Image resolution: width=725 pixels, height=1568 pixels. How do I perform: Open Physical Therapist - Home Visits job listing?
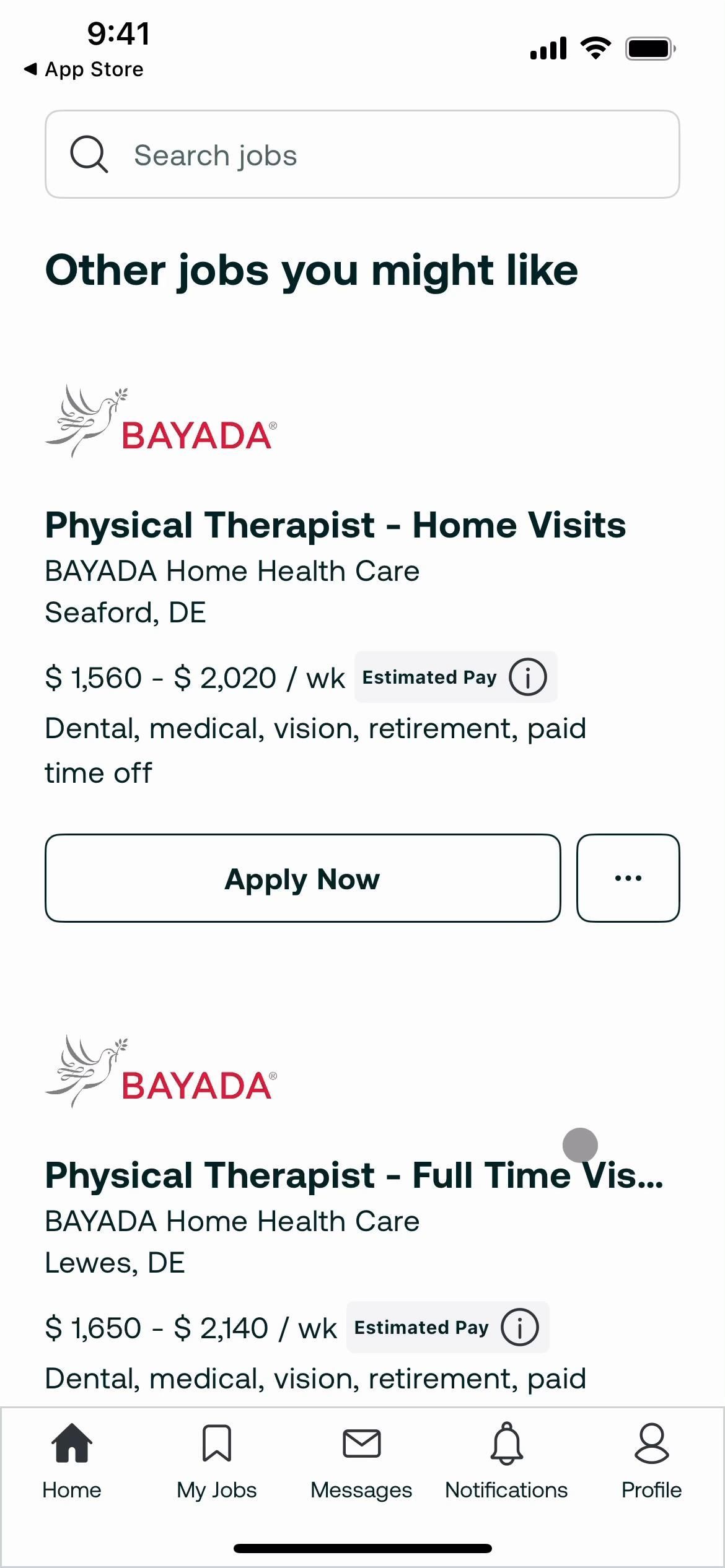point(335,525)
